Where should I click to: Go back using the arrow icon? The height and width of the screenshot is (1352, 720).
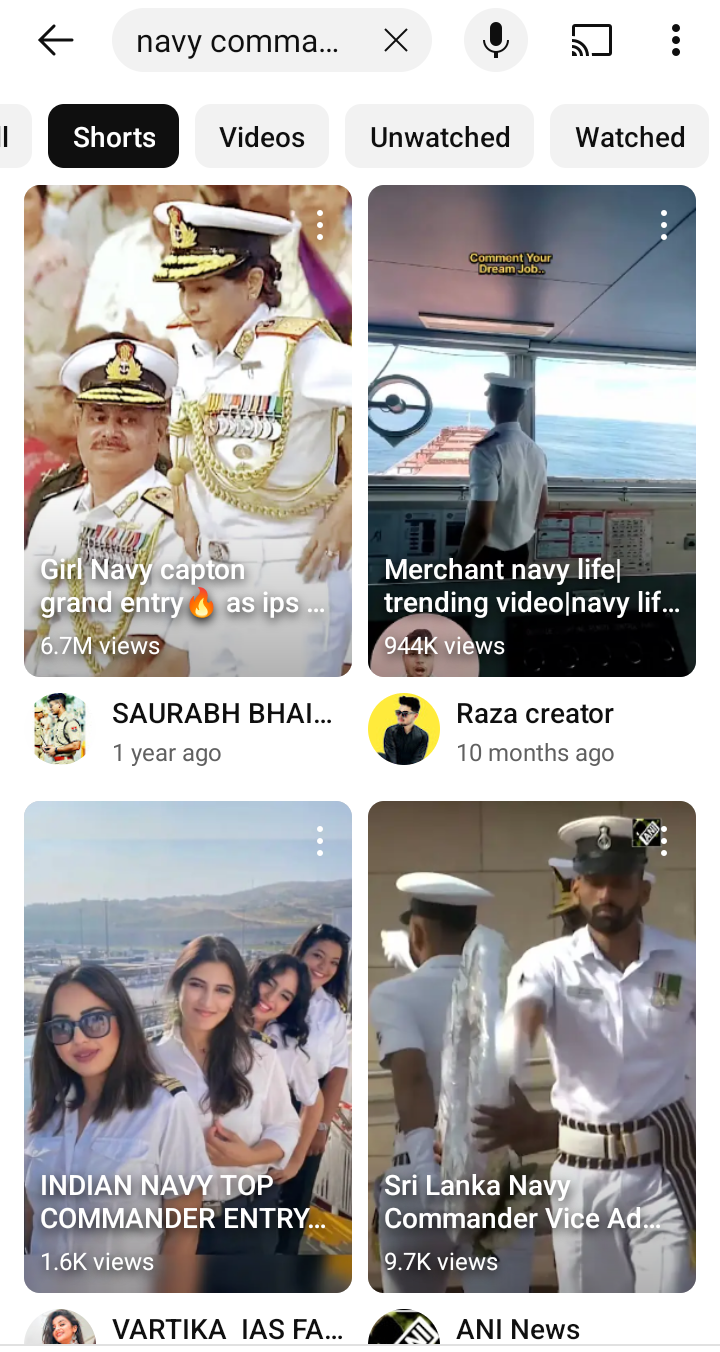tap(56, 41)
